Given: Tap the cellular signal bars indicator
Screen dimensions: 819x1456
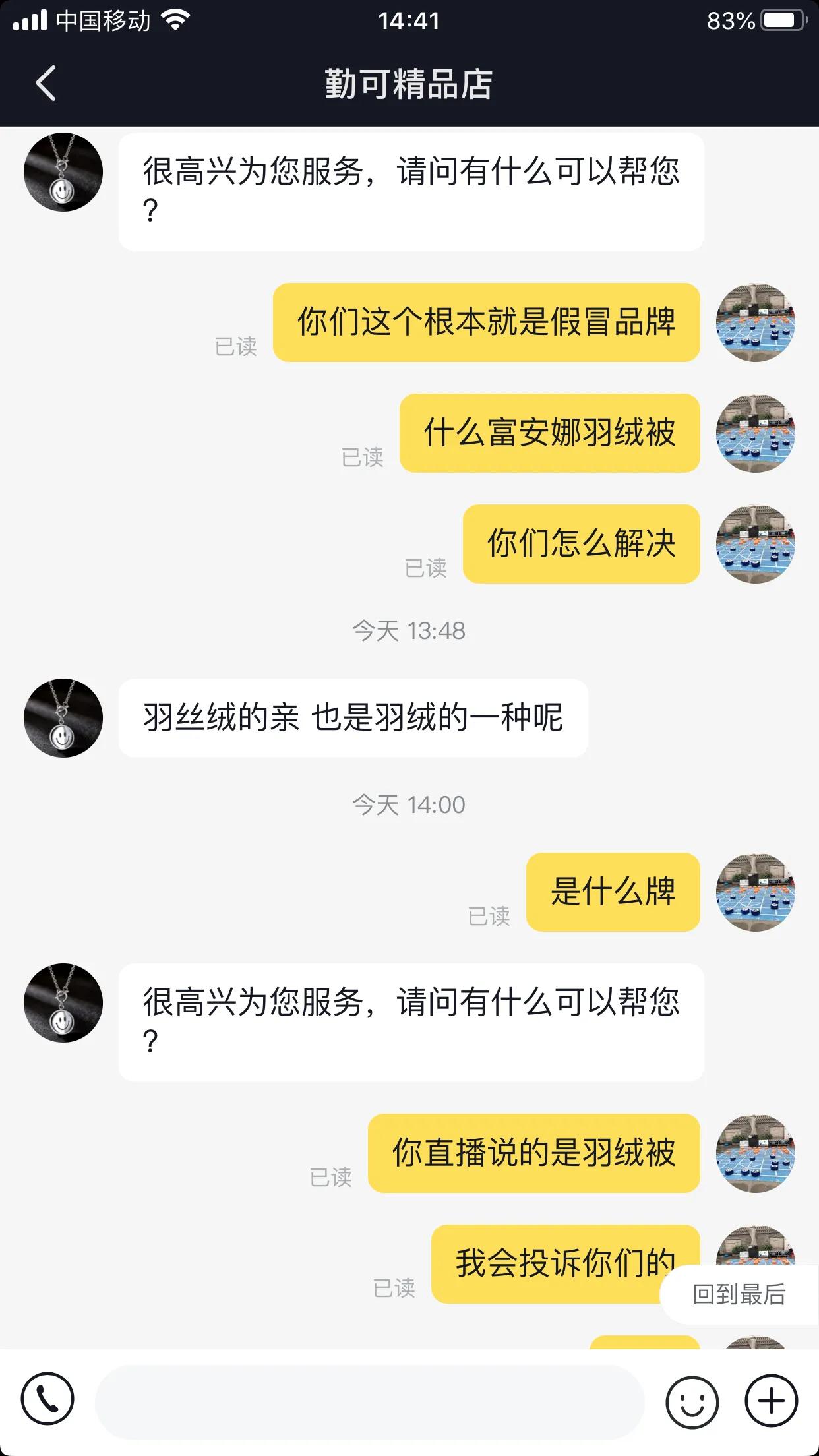Looking at the screenshot, I should click(x=31, y=20).
